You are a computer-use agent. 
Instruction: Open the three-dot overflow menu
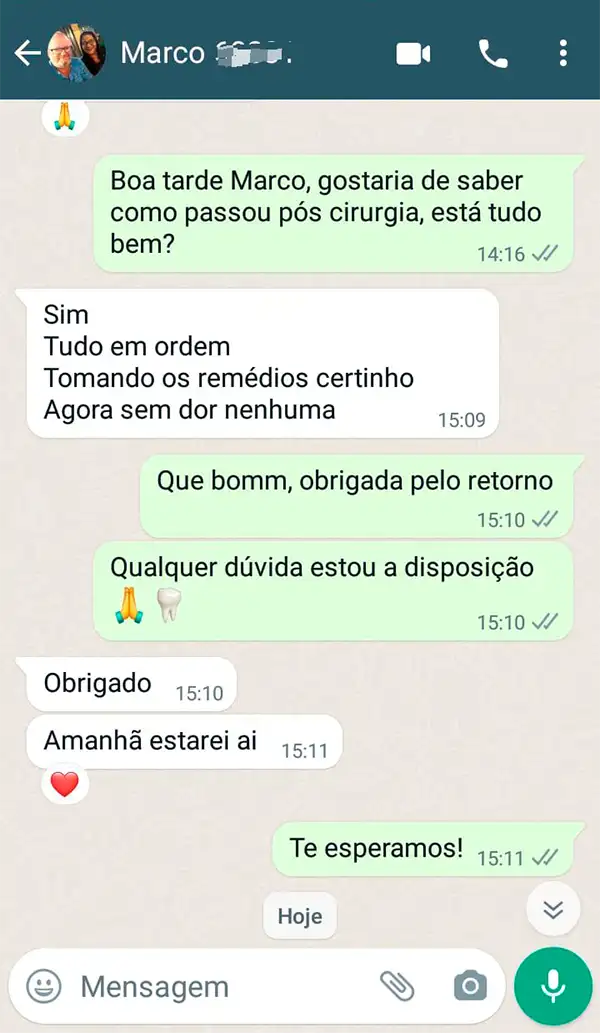pos(564,53)
